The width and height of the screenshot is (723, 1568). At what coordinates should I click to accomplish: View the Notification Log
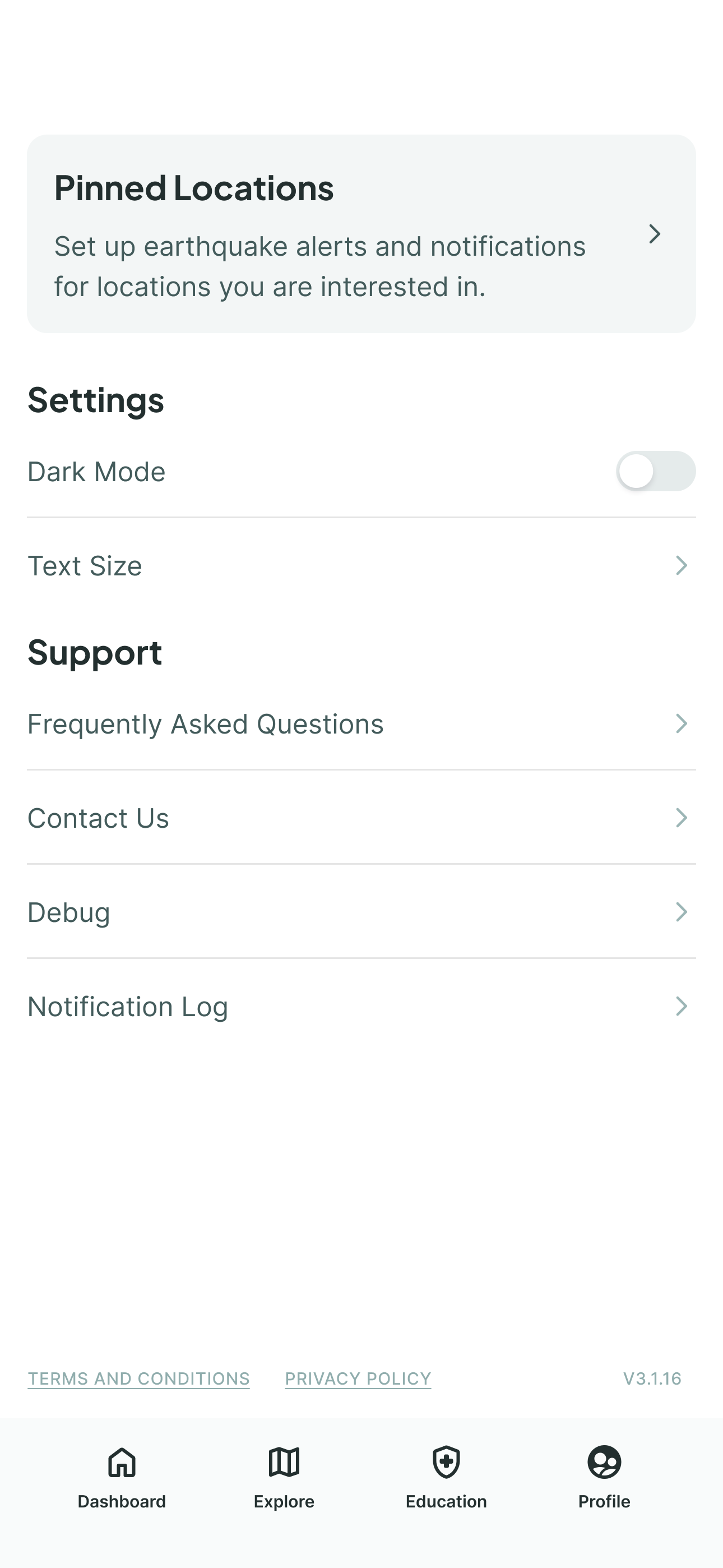pos(361,1007)
